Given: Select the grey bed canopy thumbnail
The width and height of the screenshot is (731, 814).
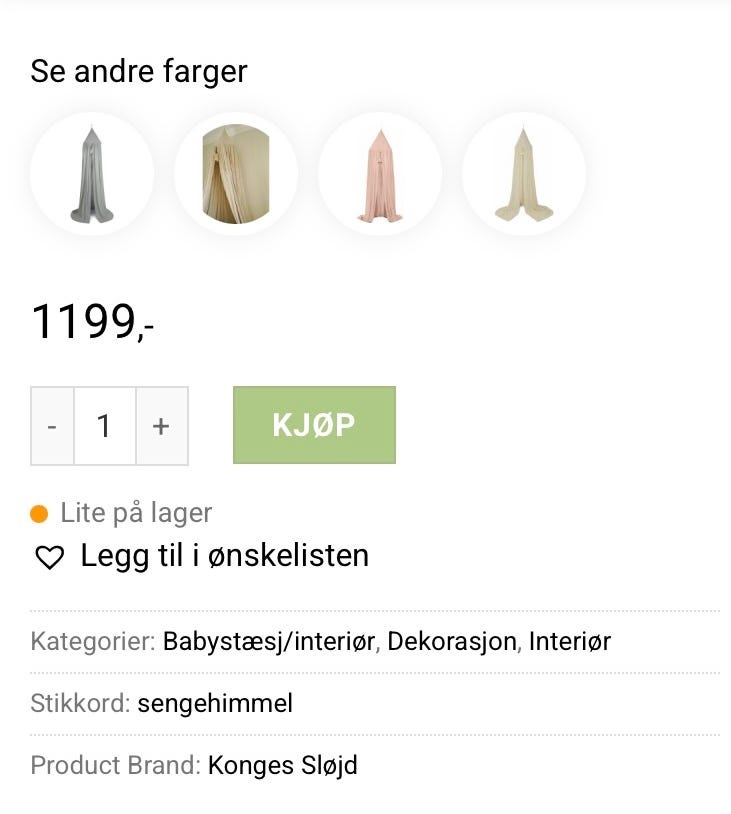Looking at the screenshot, I should (x=91, y=173).
